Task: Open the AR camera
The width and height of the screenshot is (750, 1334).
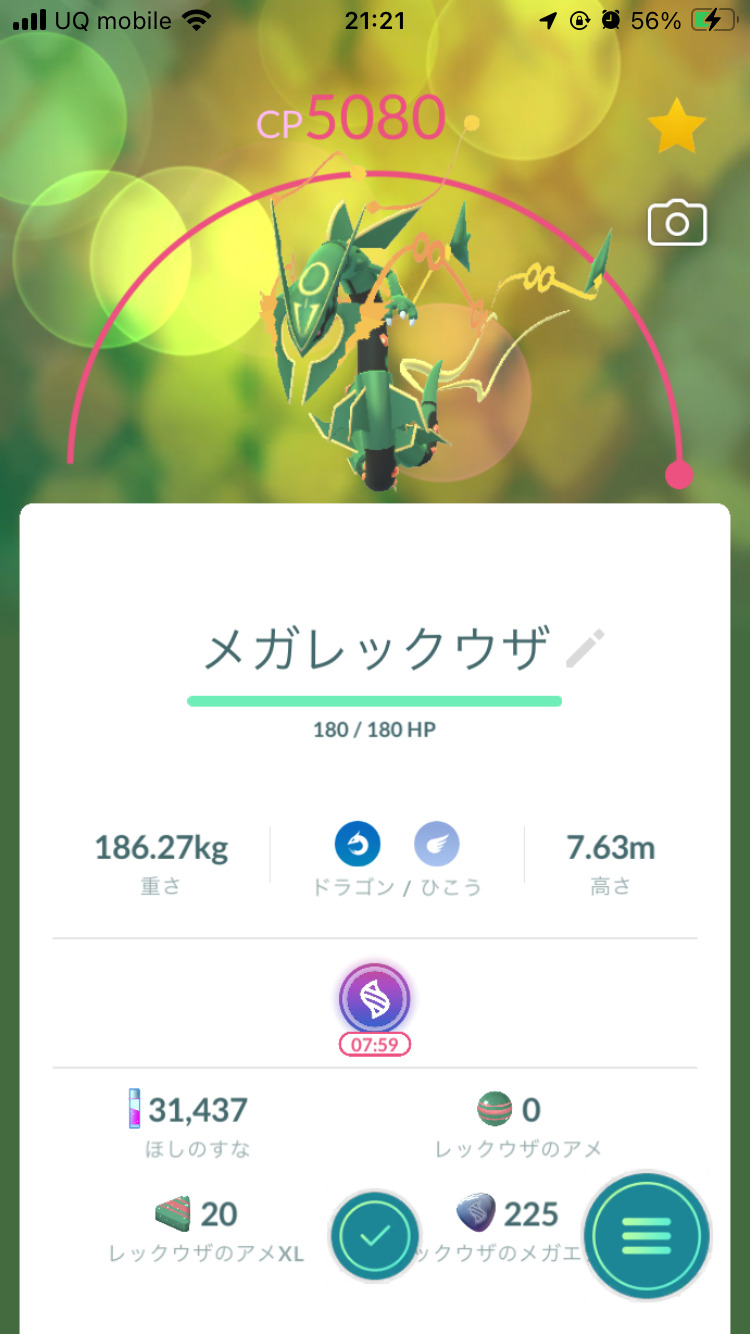Action: click(677, 224)
